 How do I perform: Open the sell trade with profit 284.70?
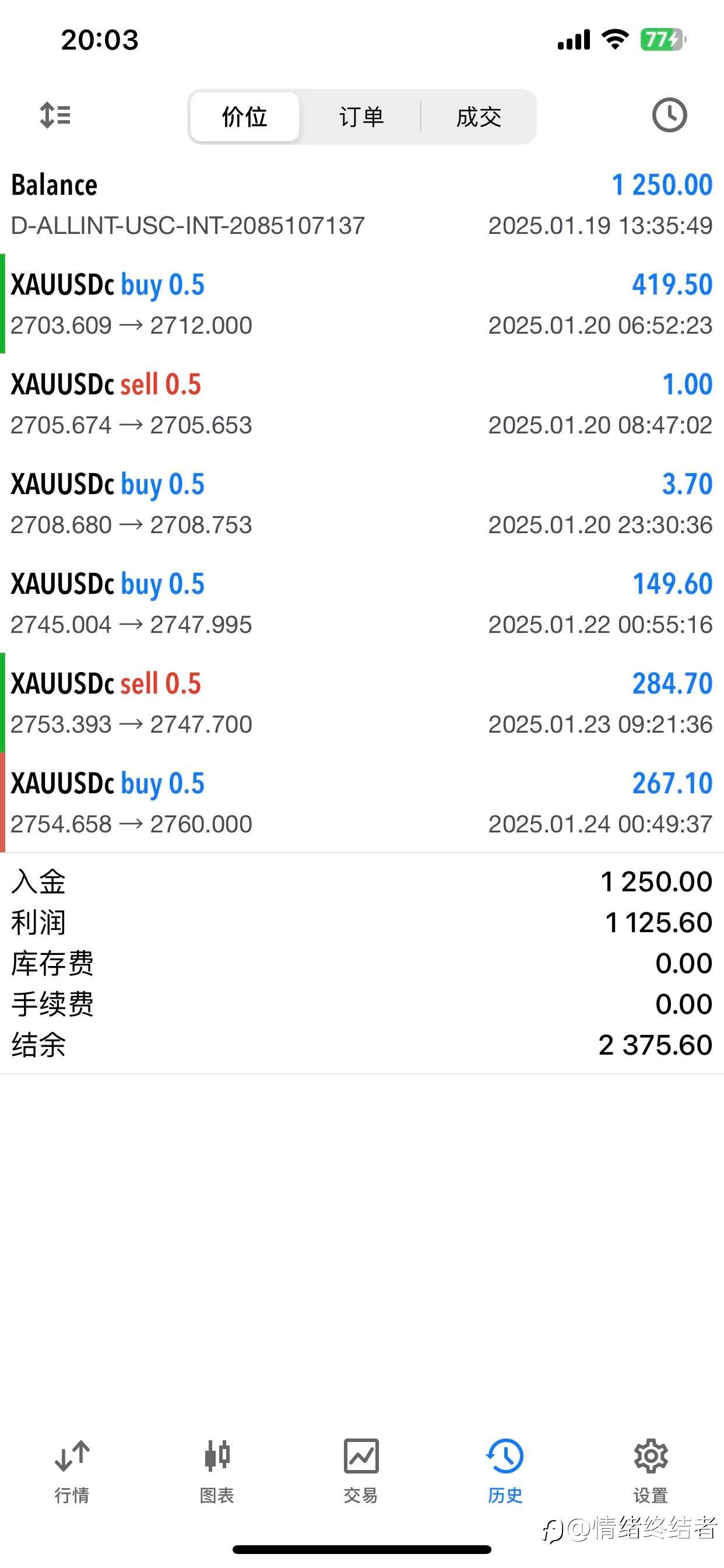pyautogui.click(x=362, y=703)
